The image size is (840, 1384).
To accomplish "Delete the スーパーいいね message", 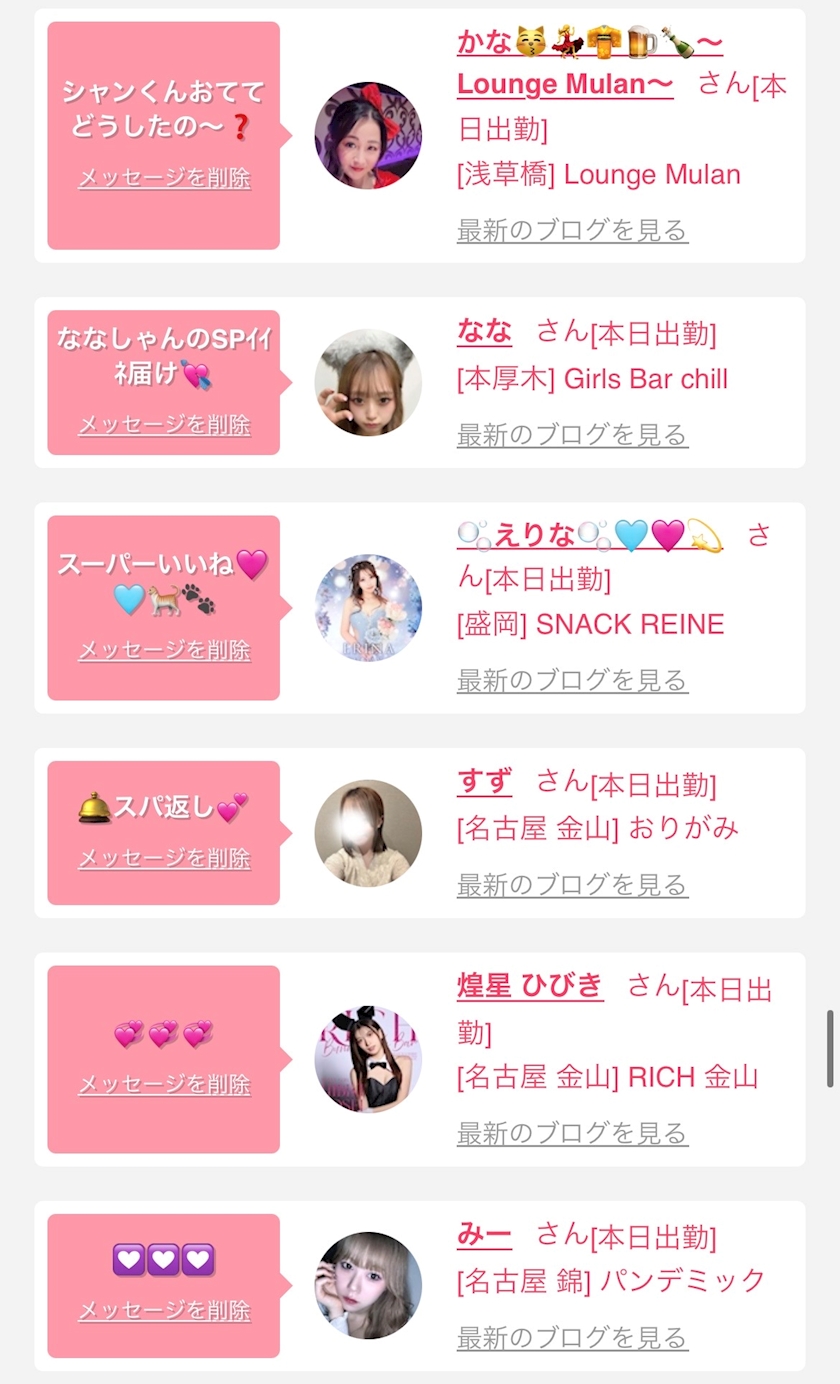I will click(164, 649).
